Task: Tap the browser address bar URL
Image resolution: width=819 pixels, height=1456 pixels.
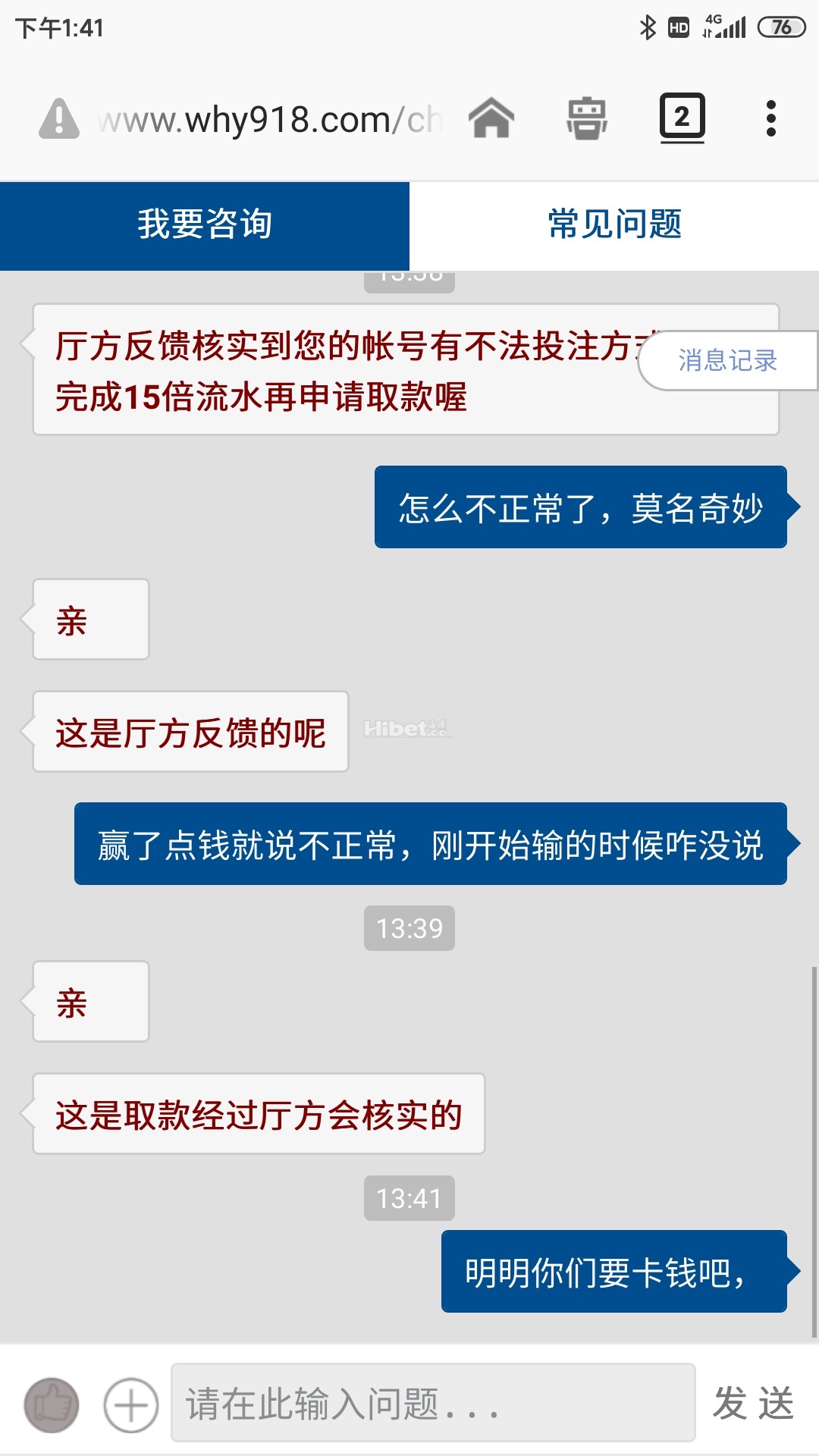Action: pos(269,120)
